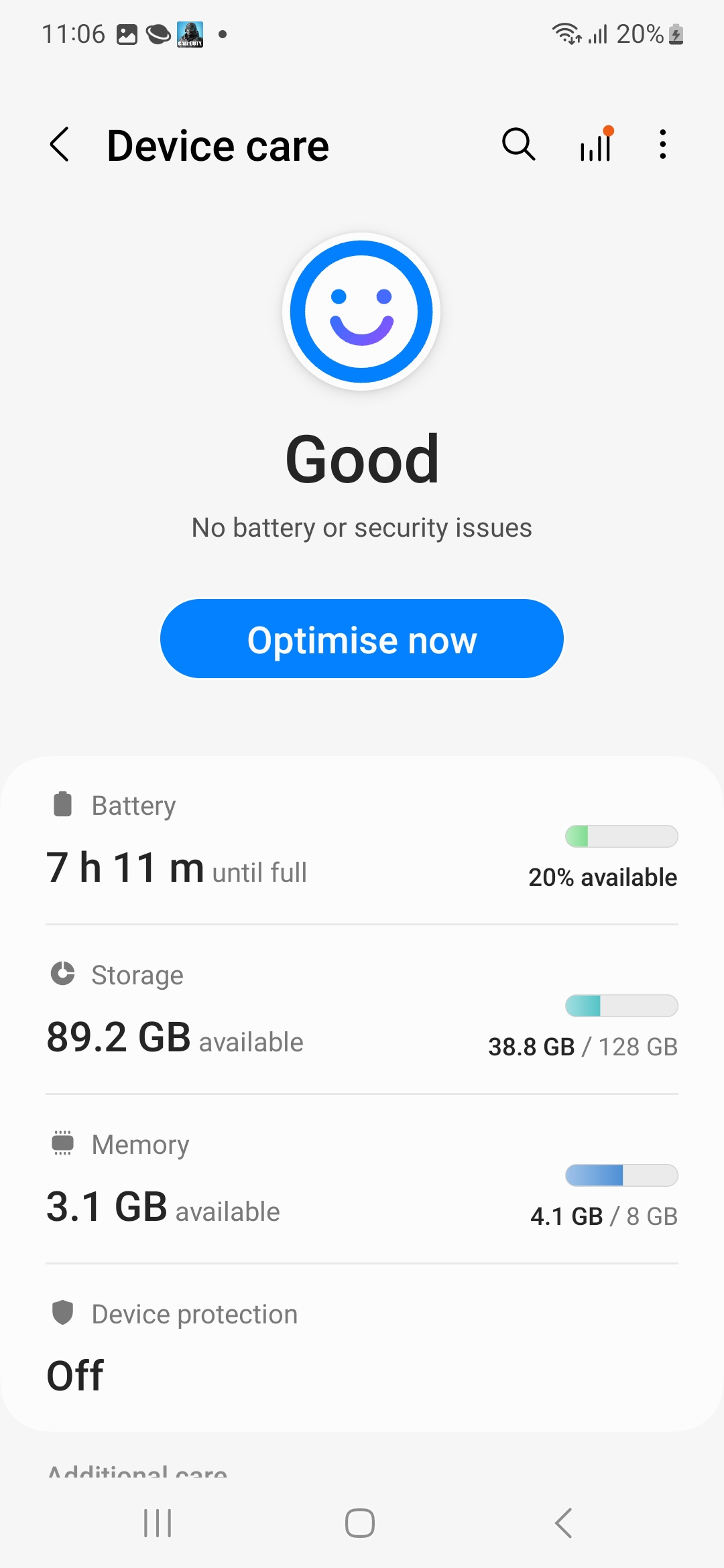
Task: Open Battery details
Action: pos(362,842)
